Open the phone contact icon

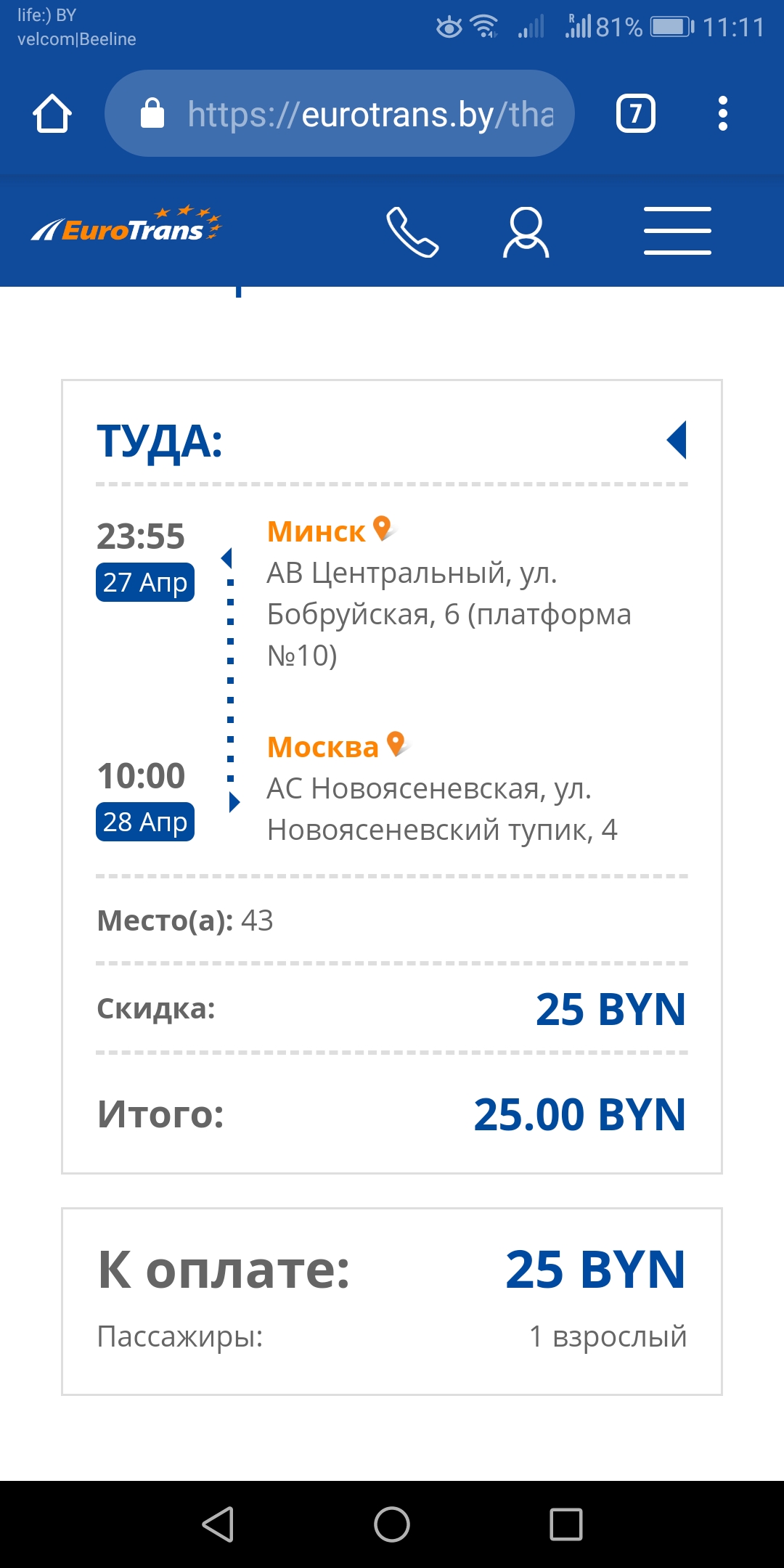(412, 232)
